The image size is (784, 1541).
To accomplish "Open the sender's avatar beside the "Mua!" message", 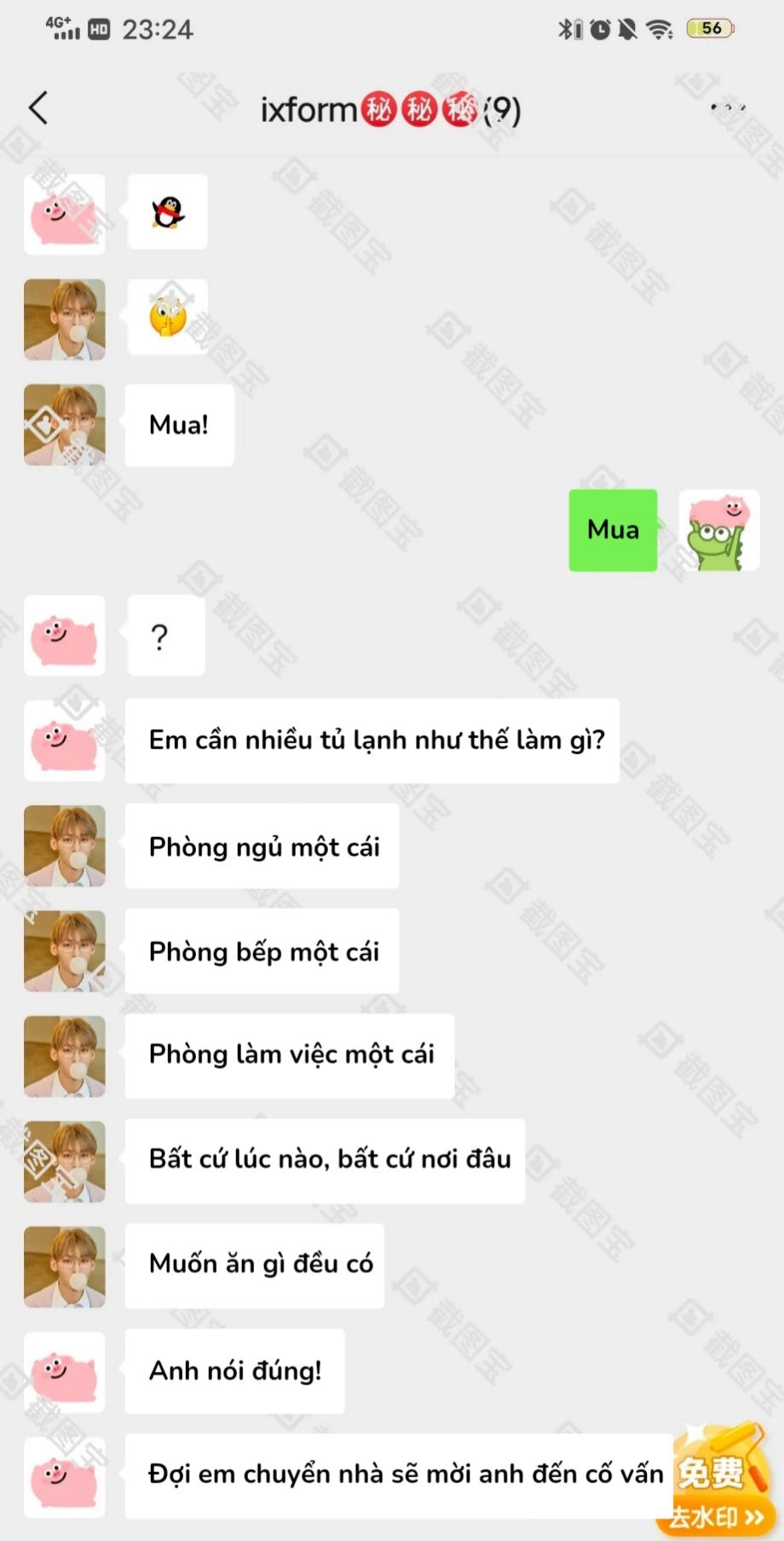I will point(65,424).
